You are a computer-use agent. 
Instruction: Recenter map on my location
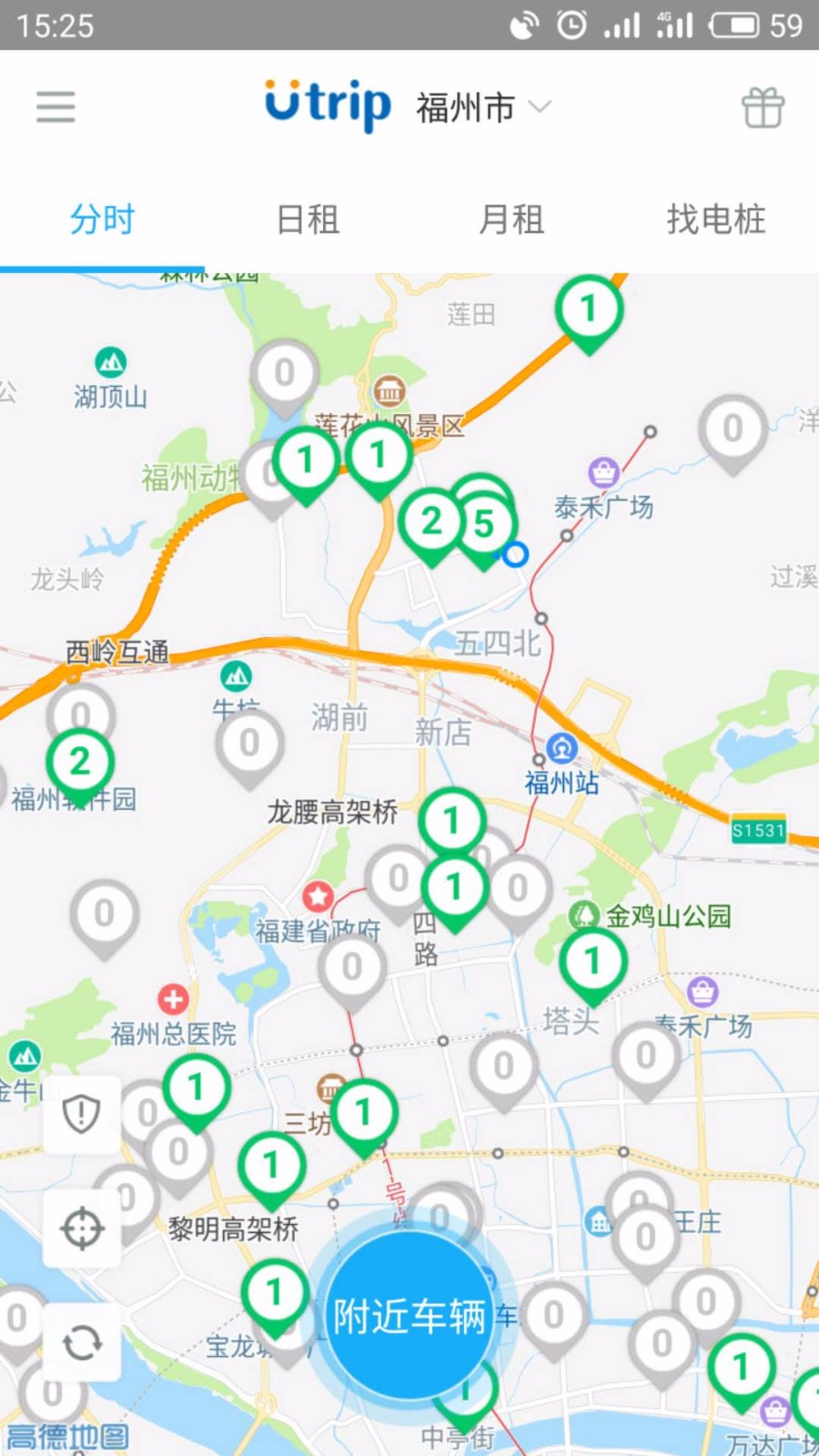click(x=82, y=1228)
